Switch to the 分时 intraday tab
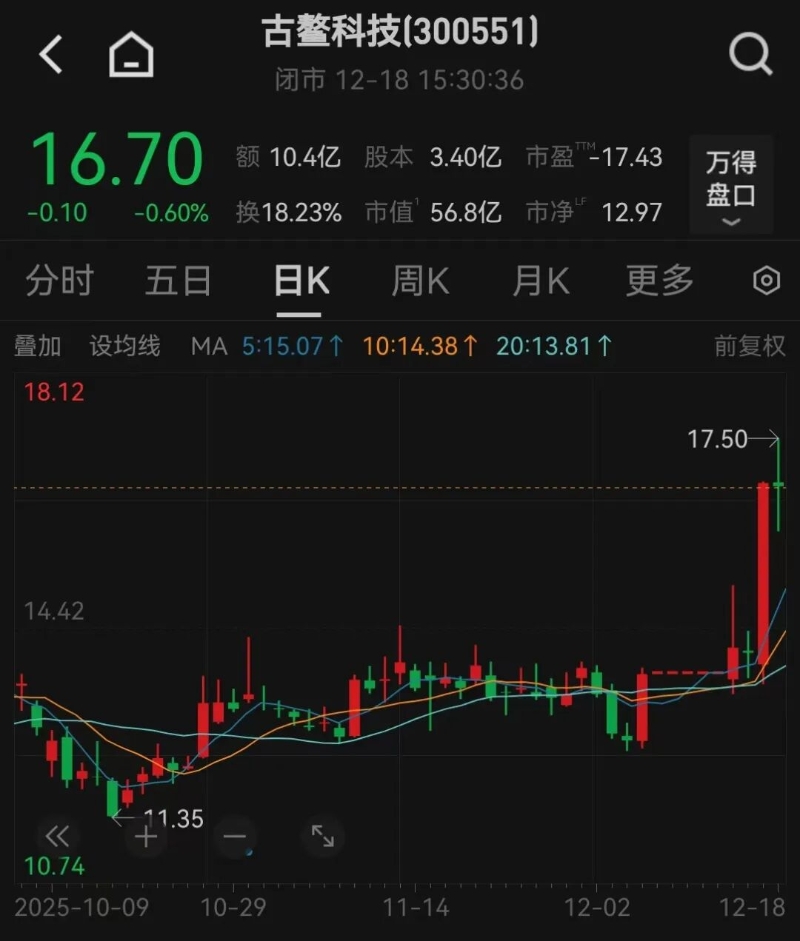The width and height of the screenshot is (800, 941). 59,281
